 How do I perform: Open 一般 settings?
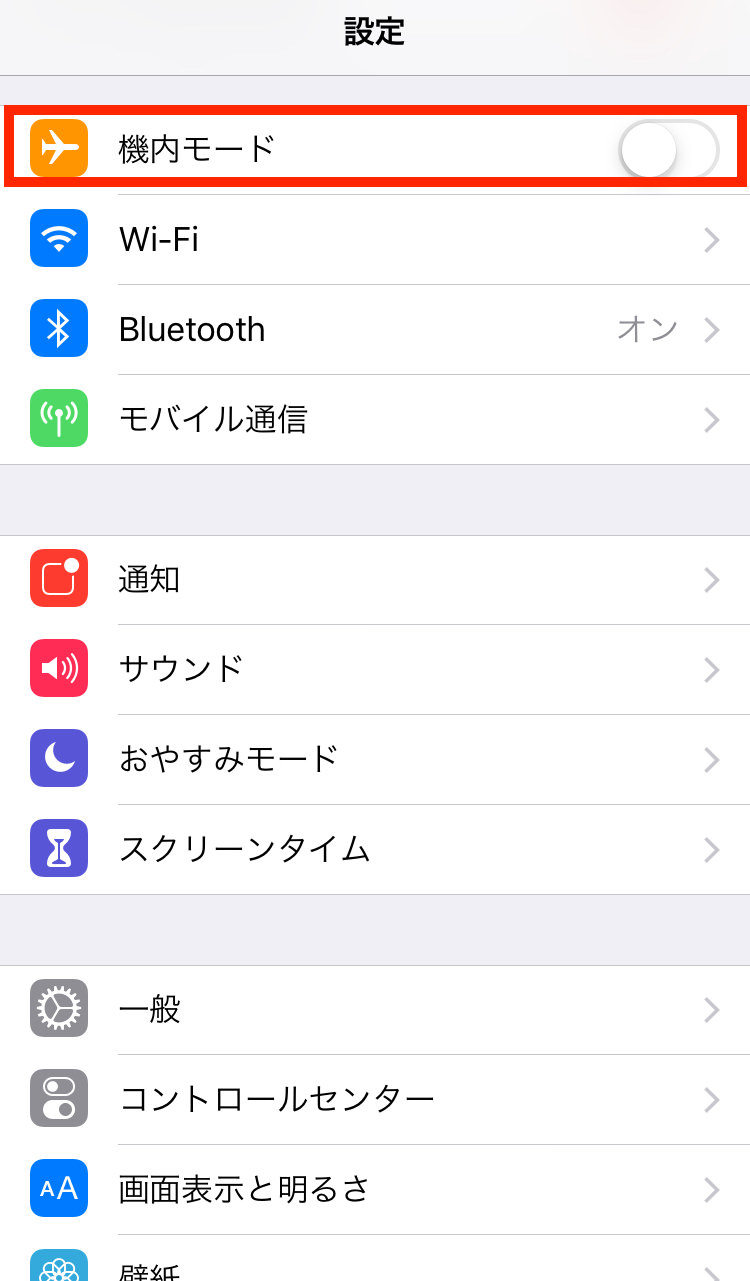375,1010
